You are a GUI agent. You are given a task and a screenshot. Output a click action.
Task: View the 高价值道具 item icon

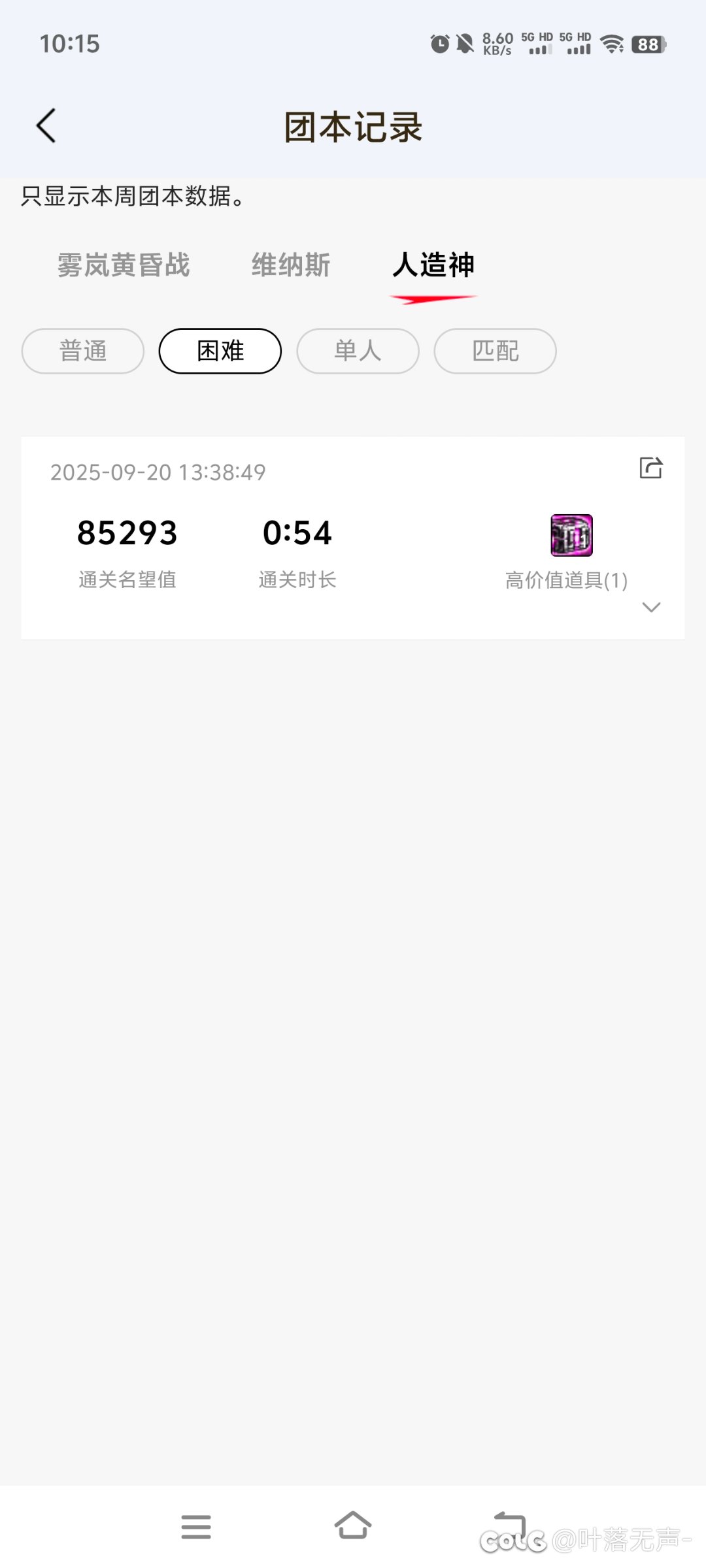point(571,535)
